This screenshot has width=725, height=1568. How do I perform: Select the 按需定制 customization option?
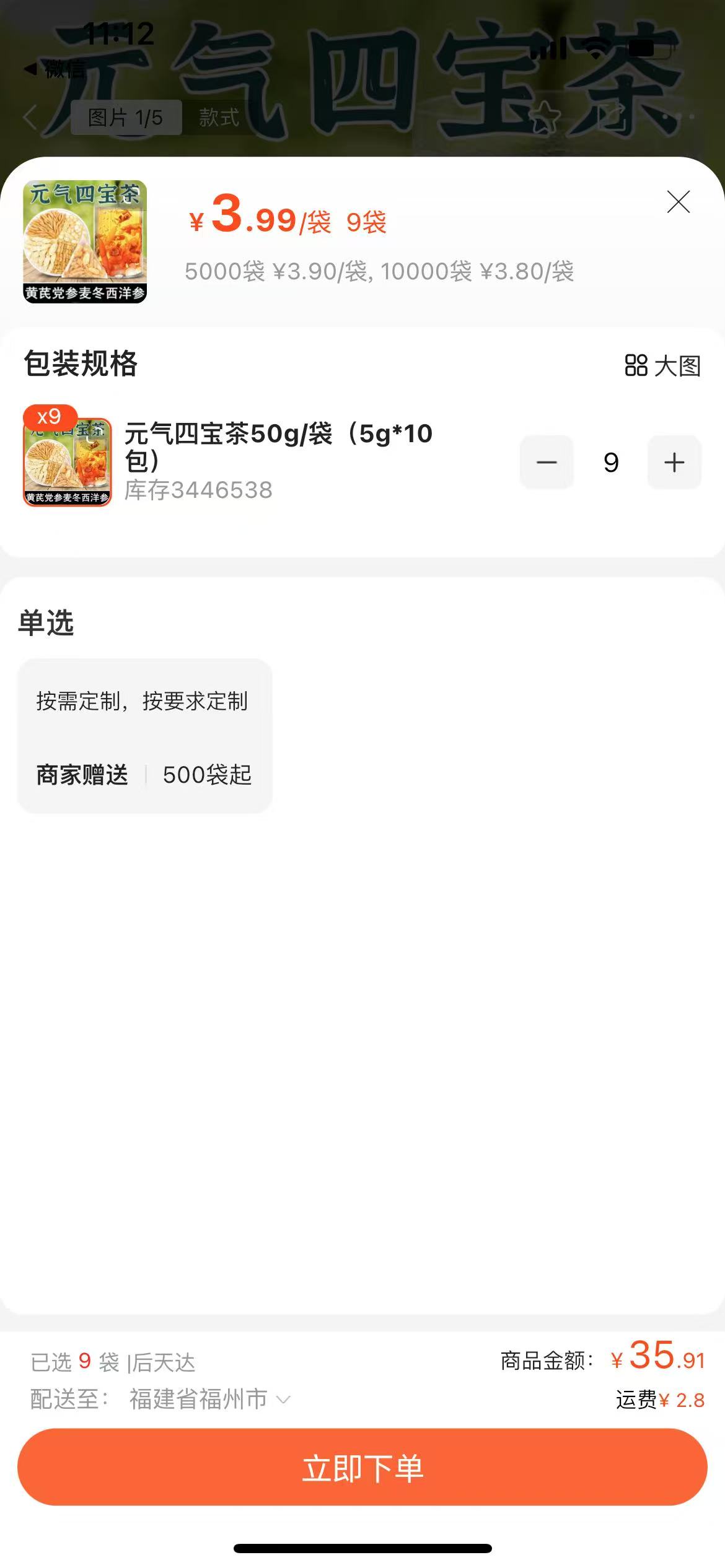[x=144, y=736]
